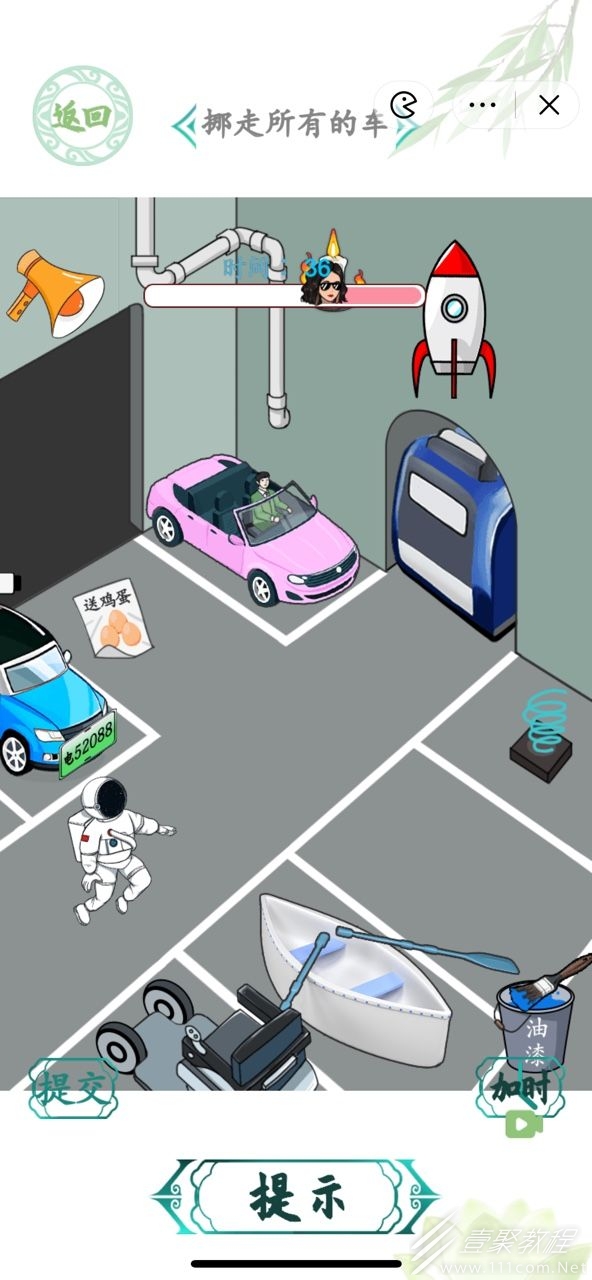Open the 提示 hint button
592x1280 pixels.
295,1195
